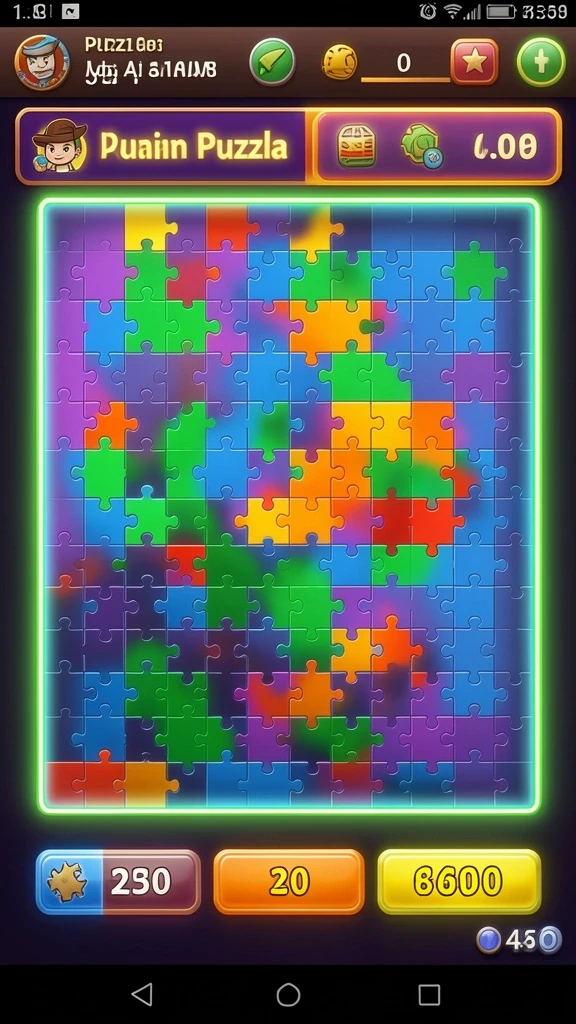Select the orange 20 button
Viewport: 576px width, 1024px height.
click(x=289, y=882)
